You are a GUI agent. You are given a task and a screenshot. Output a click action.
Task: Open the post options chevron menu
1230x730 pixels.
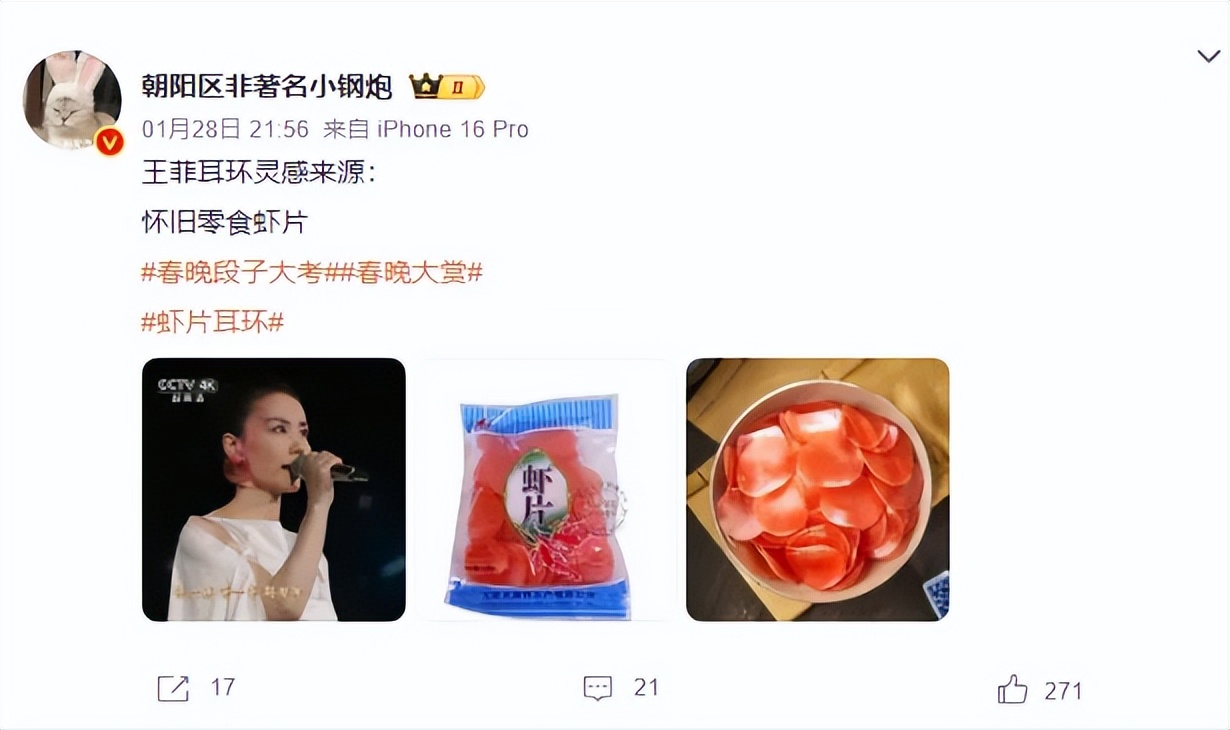point(1208,57)
